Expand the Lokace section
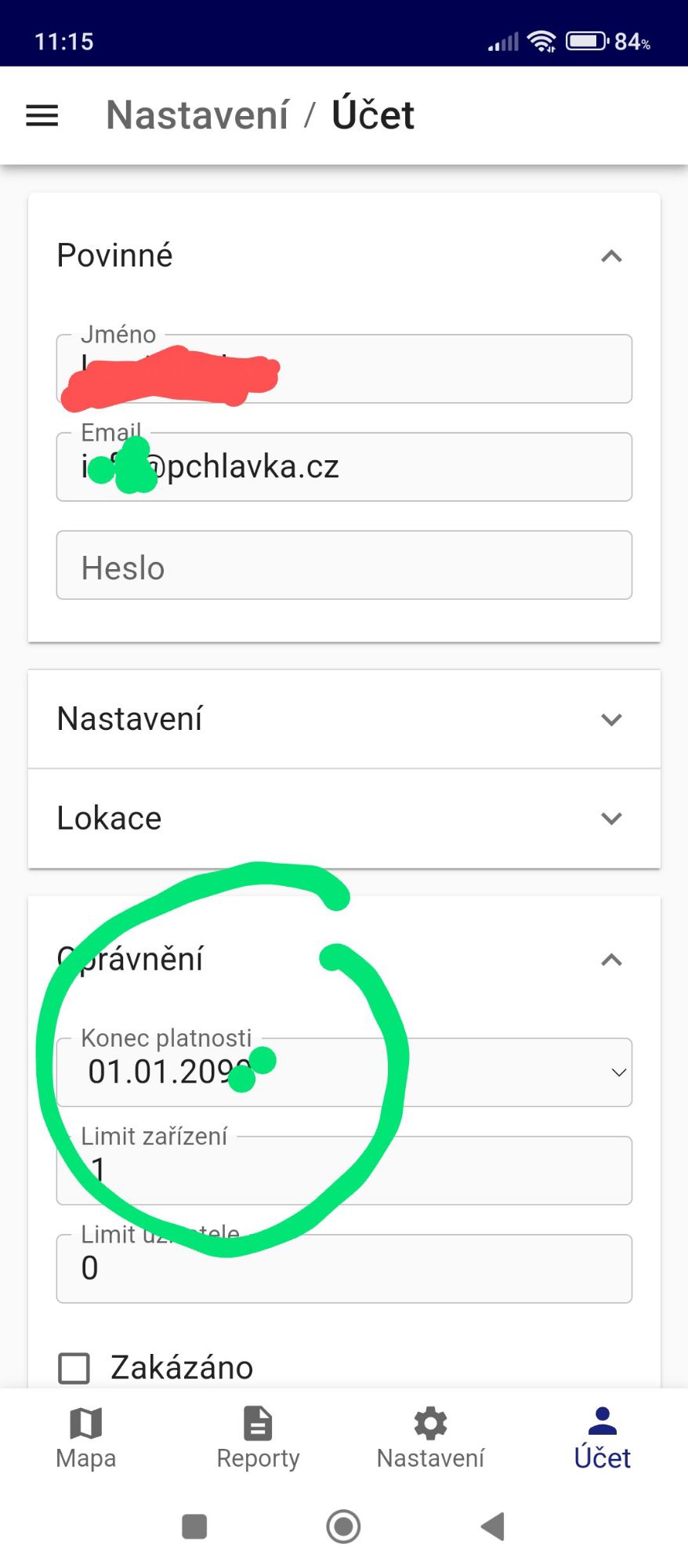This screenshot has height=1568, width=688. pos(344,818)
